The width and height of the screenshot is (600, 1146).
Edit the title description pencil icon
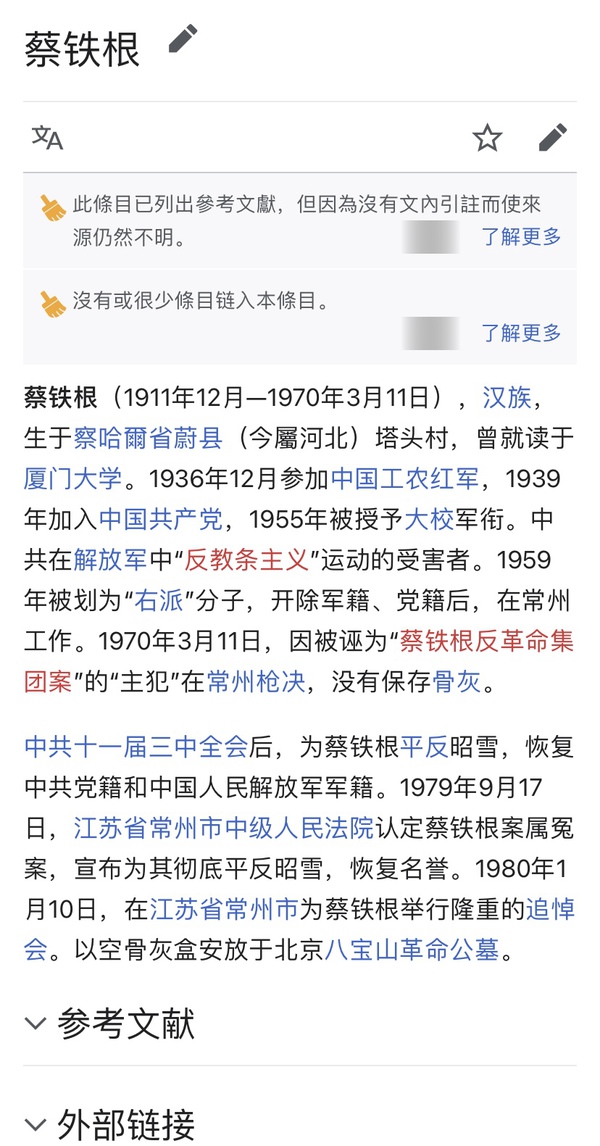tap(183, 39)
